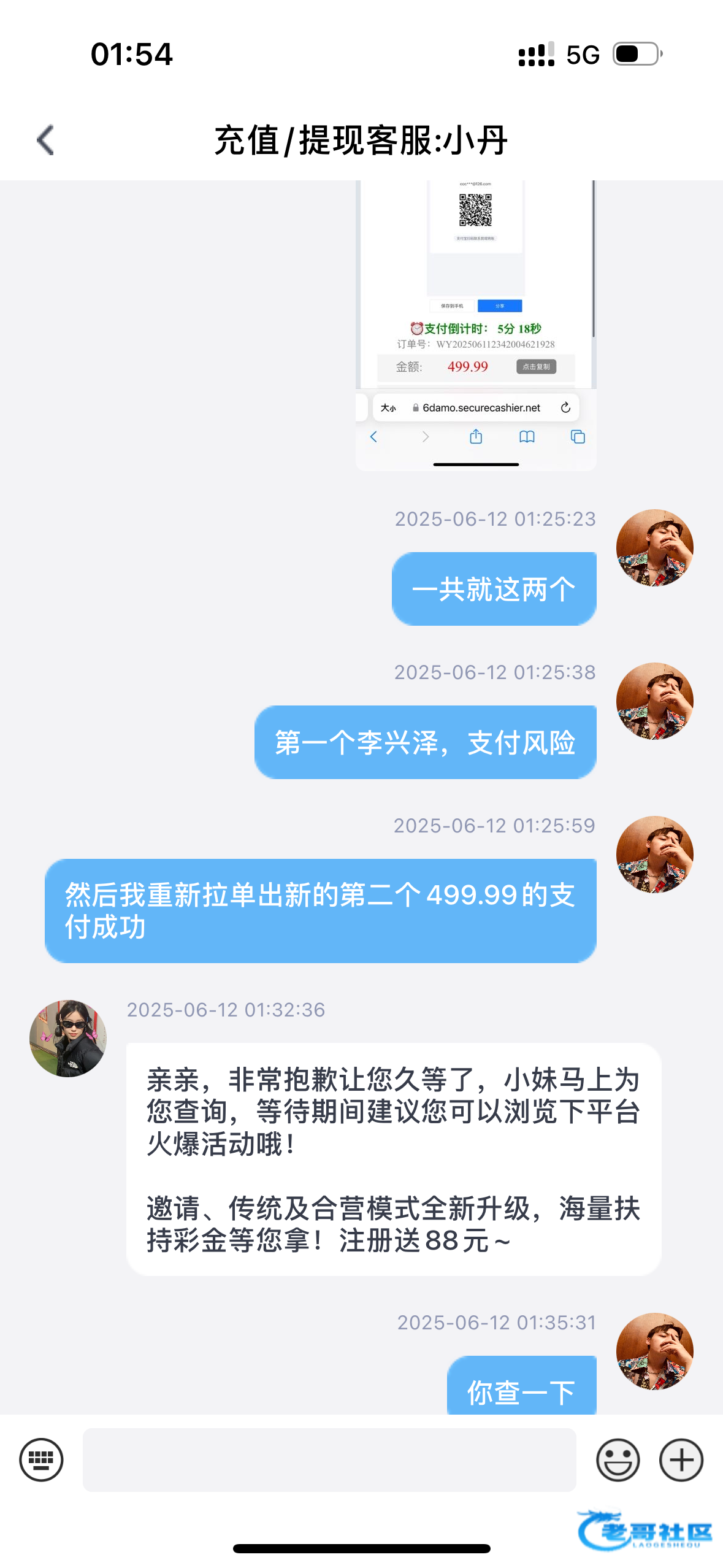Open the plus attachment menu

pos(681,1459)
